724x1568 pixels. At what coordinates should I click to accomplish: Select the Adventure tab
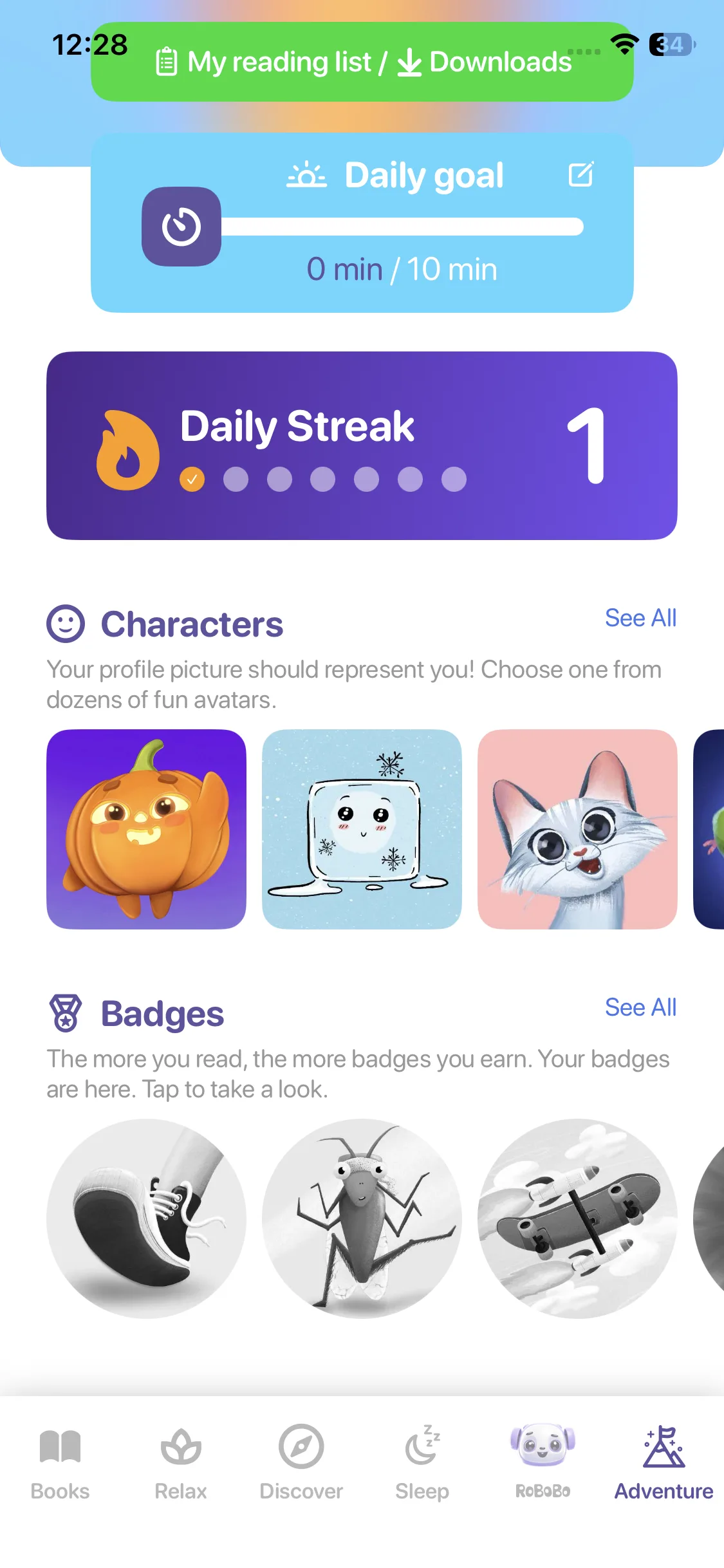(x=664, y=1461)
